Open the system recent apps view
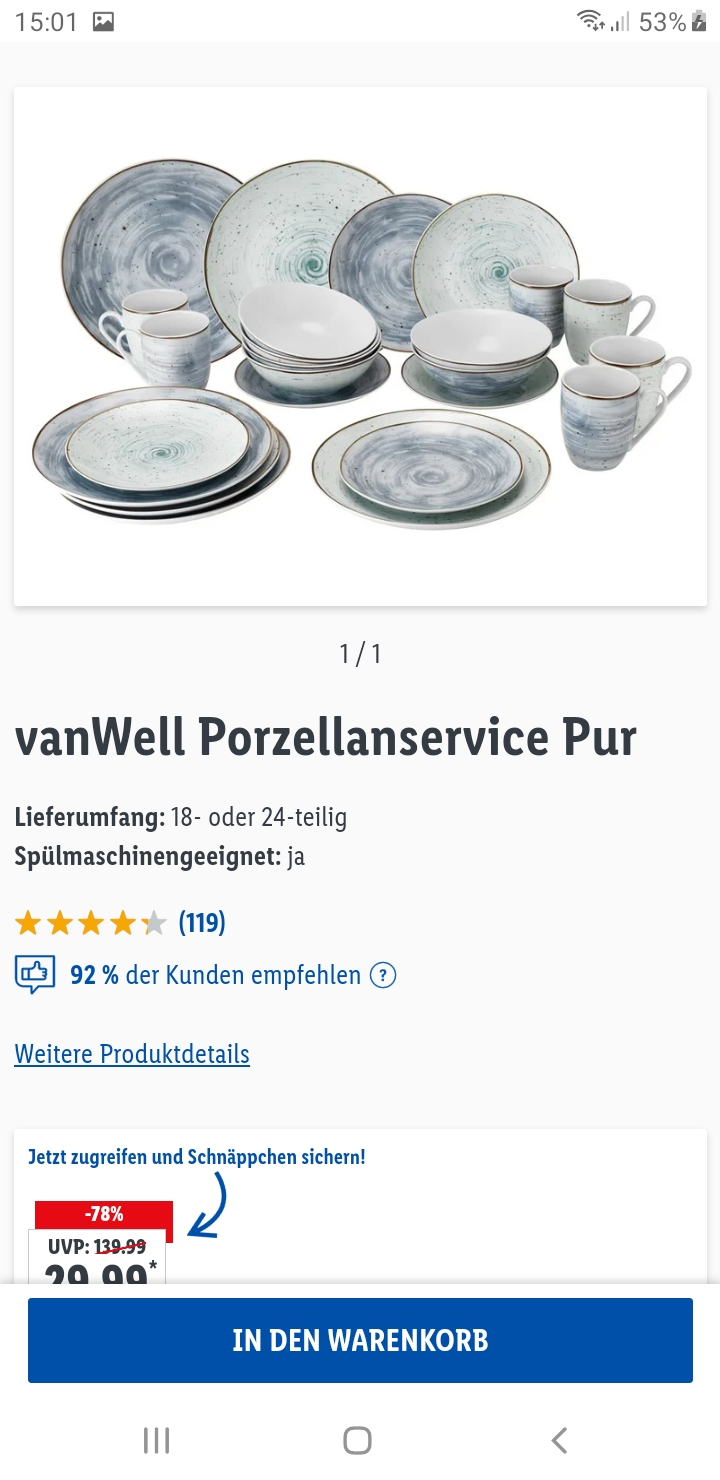 157,1440
